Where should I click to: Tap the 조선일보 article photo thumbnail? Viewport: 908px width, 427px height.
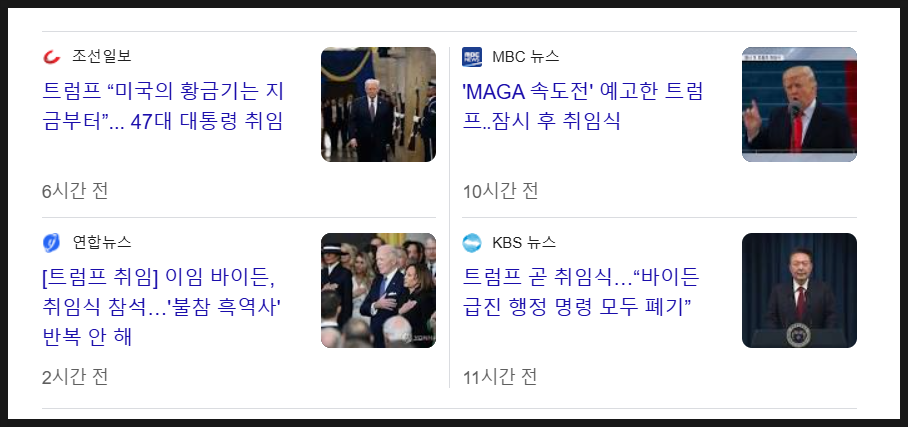[378, 104]
